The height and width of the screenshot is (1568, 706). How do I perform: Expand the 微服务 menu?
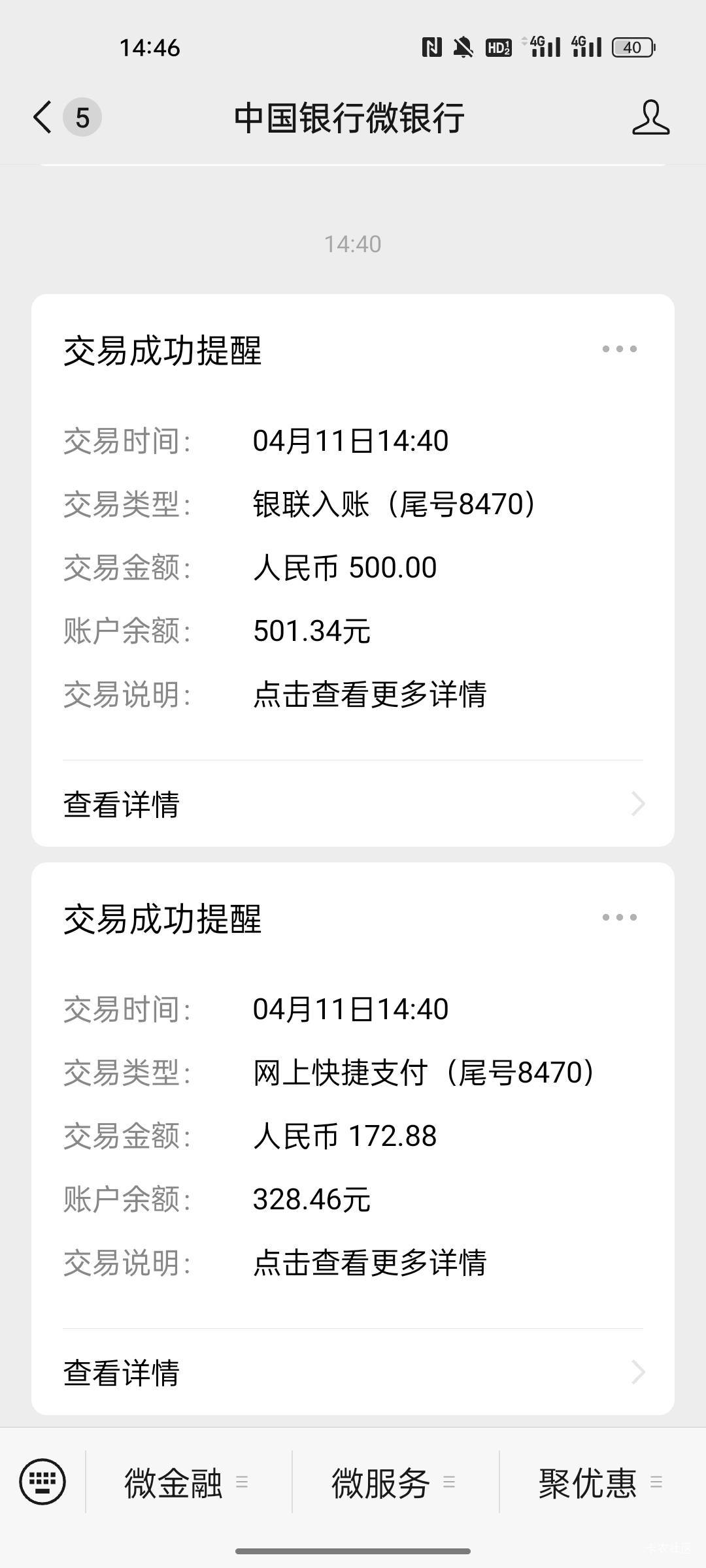394,1483
